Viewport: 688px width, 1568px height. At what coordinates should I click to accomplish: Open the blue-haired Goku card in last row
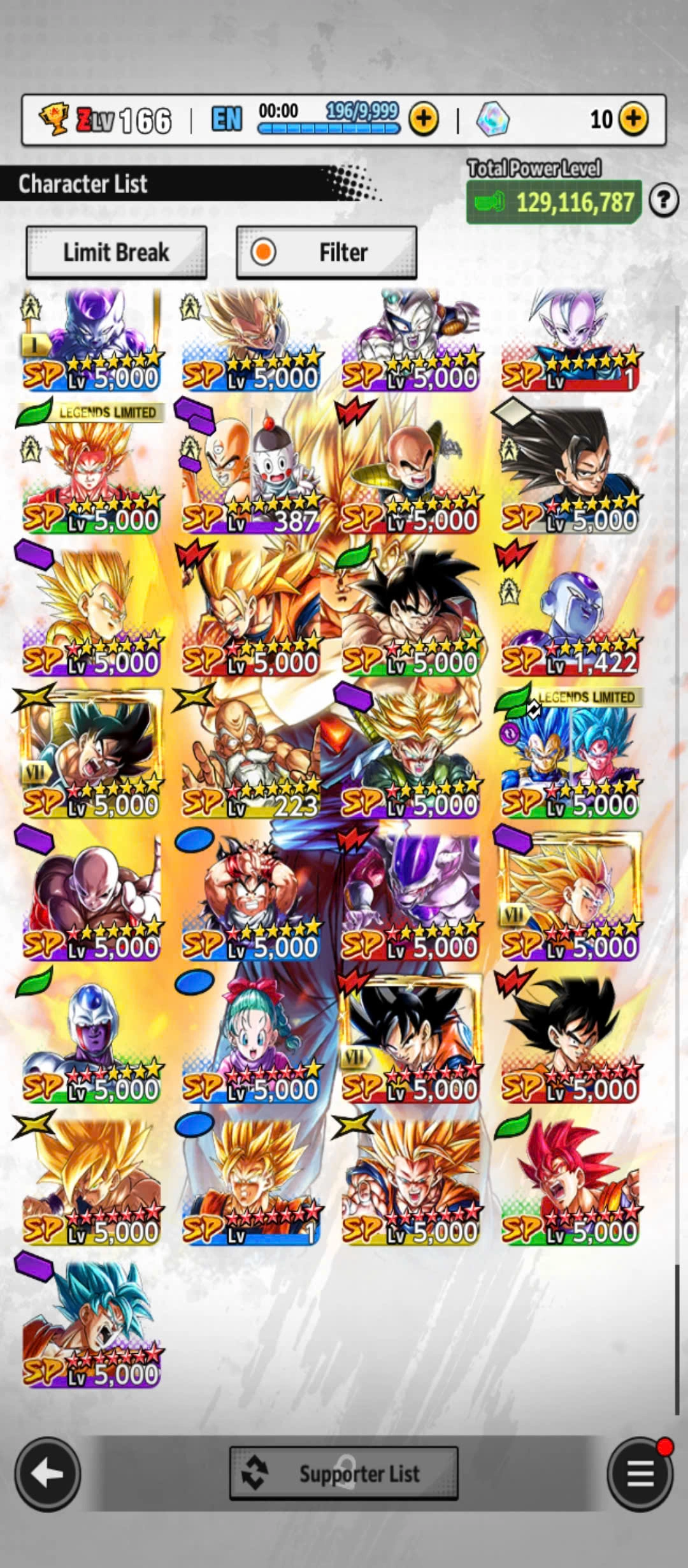point(92,1323)
